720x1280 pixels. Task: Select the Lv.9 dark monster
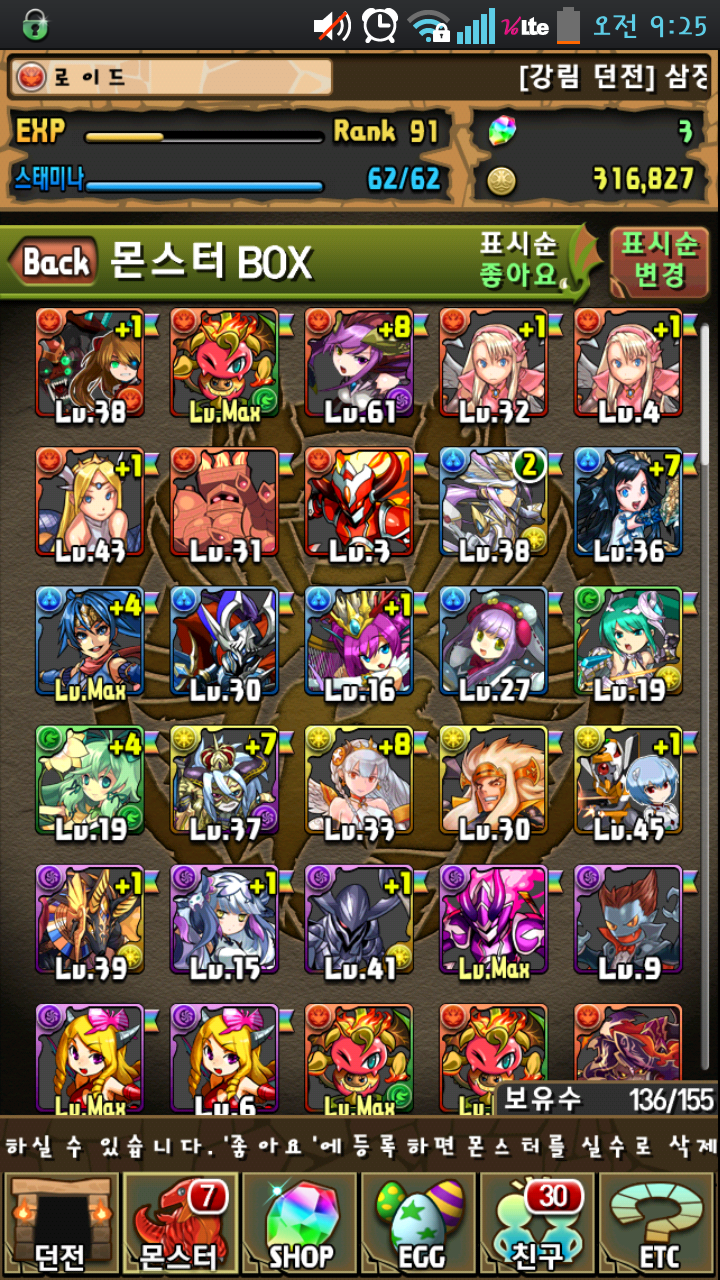pyautogui.click(x=628, y=921)
